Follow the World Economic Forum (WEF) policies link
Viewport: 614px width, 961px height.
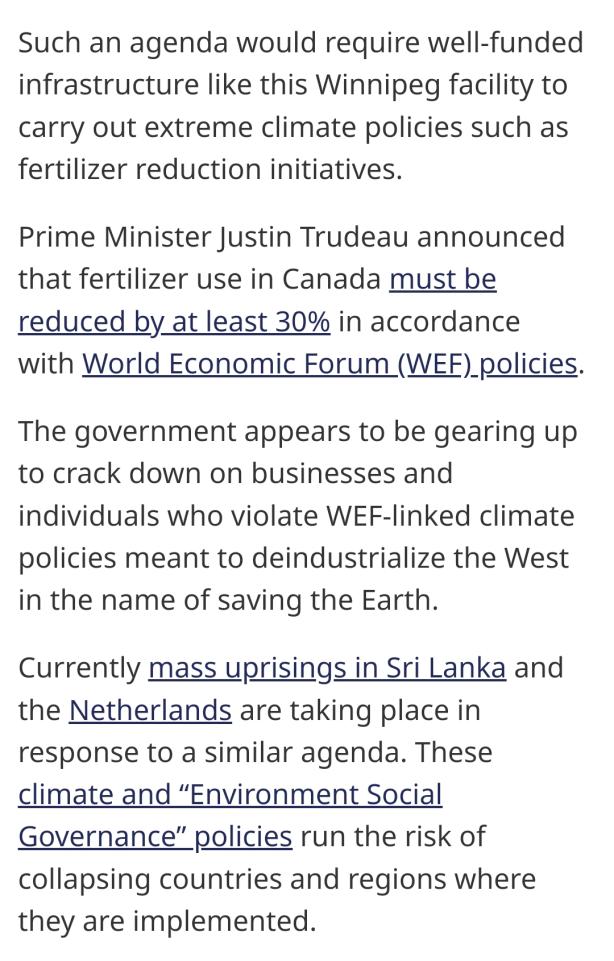[329, 364]
